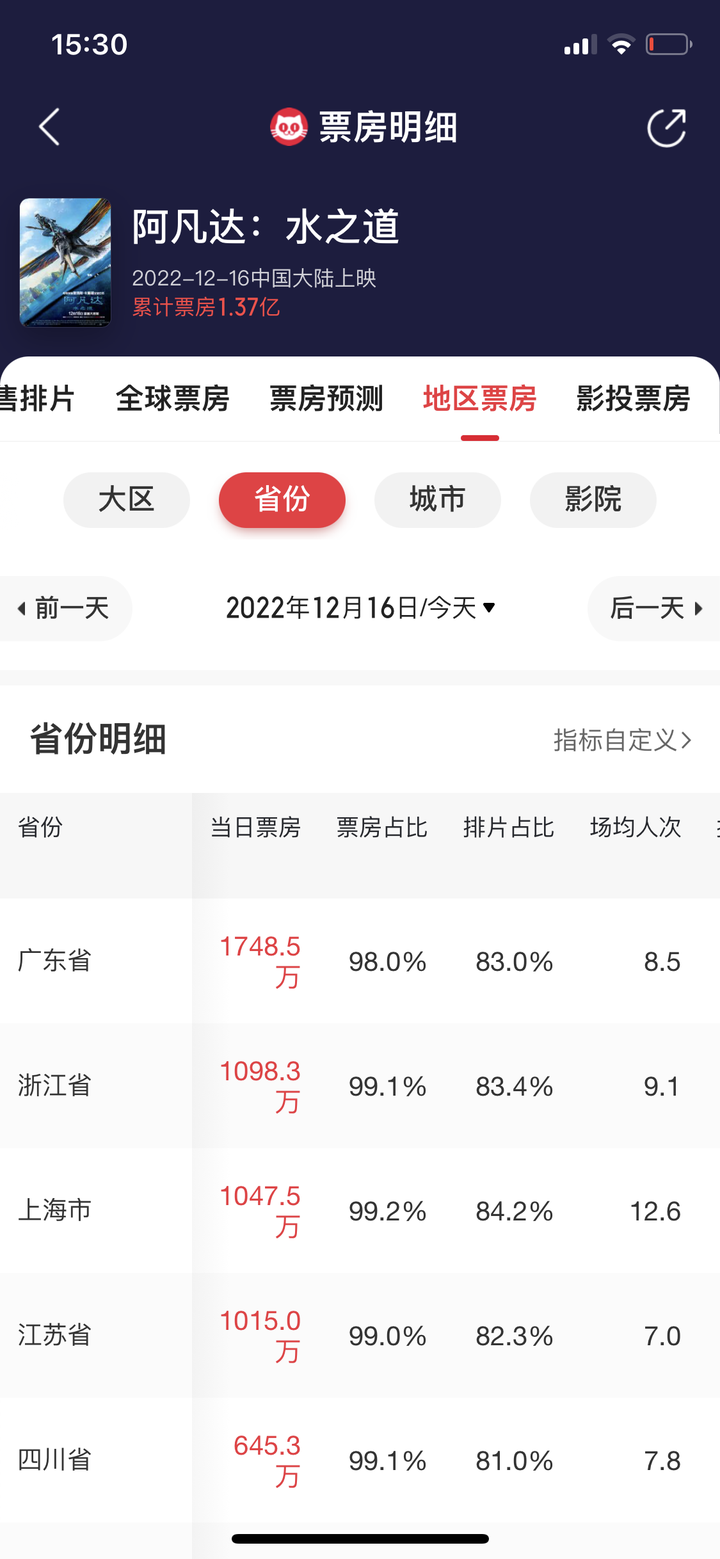
Task: Open 指标自定义 to customize metrics
Action: tap(622, 740)
